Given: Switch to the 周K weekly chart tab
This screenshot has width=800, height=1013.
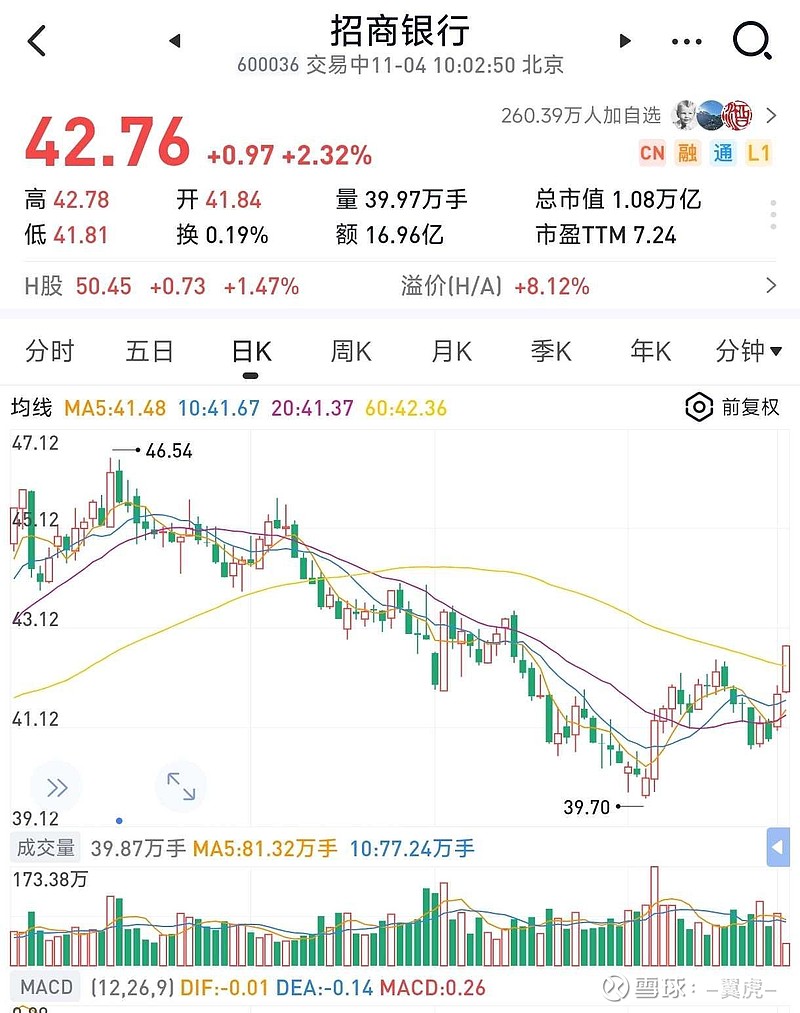Looking at the screenshot, I should tap(349, 352).
